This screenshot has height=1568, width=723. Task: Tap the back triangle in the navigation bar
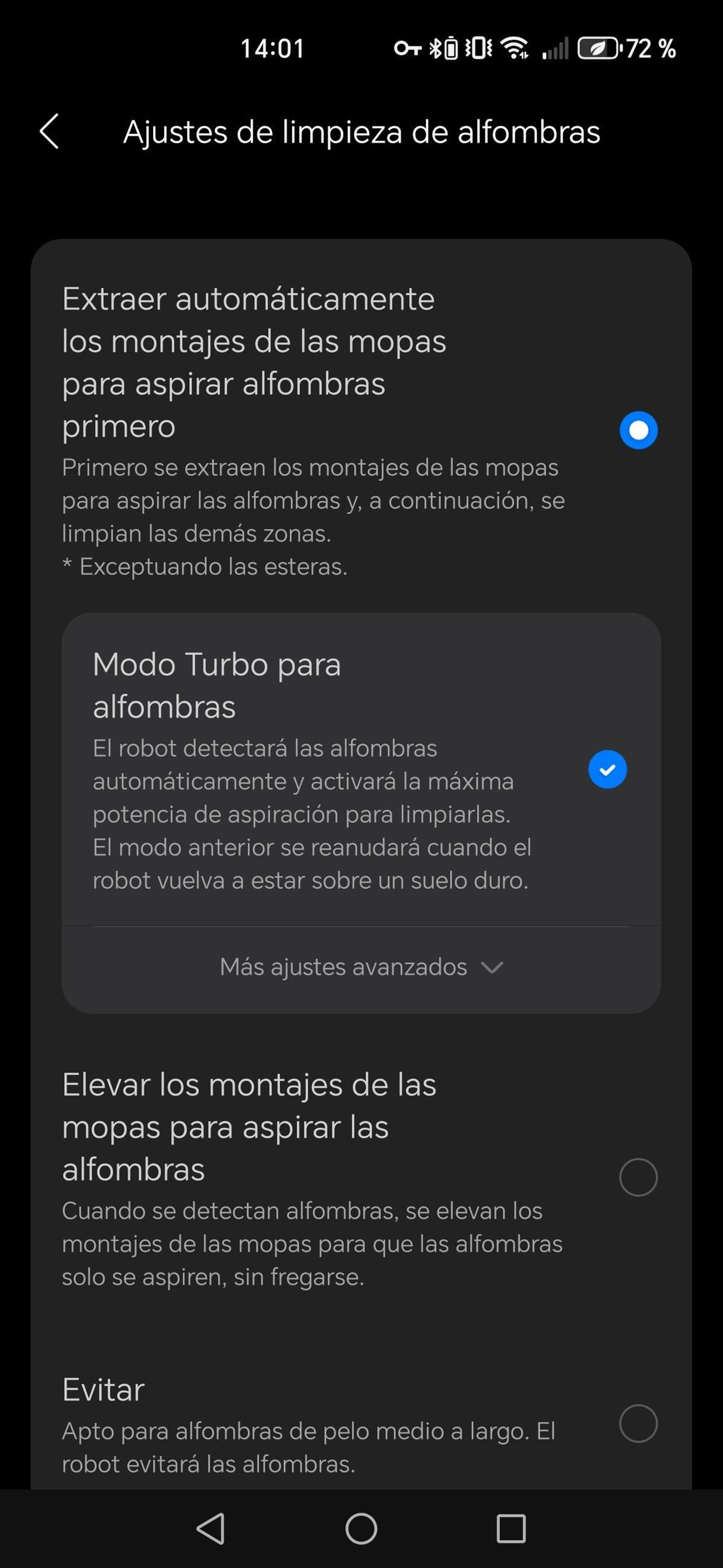pos(210,1530)
